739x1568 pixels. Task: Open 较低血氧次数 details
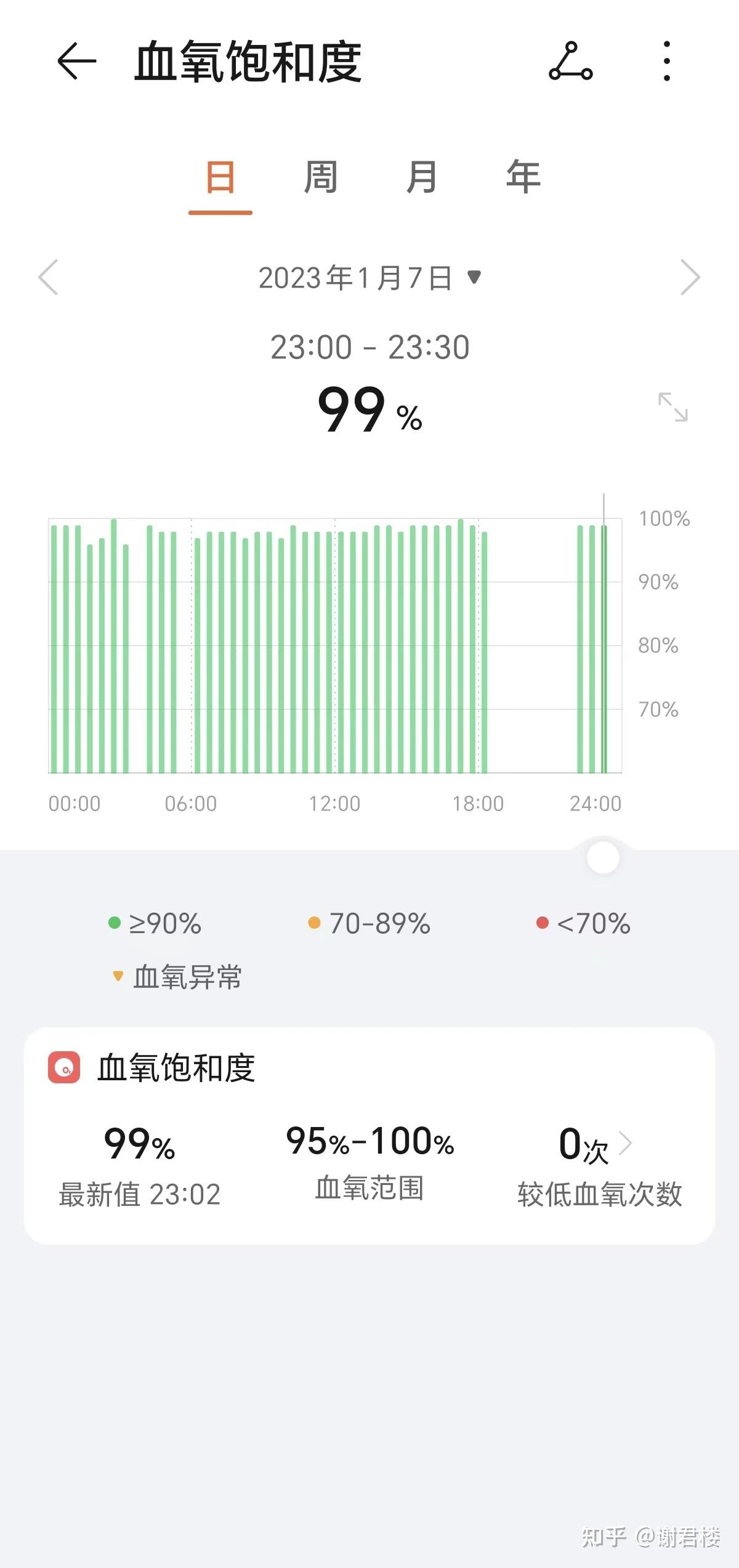tap(599, 1165)
